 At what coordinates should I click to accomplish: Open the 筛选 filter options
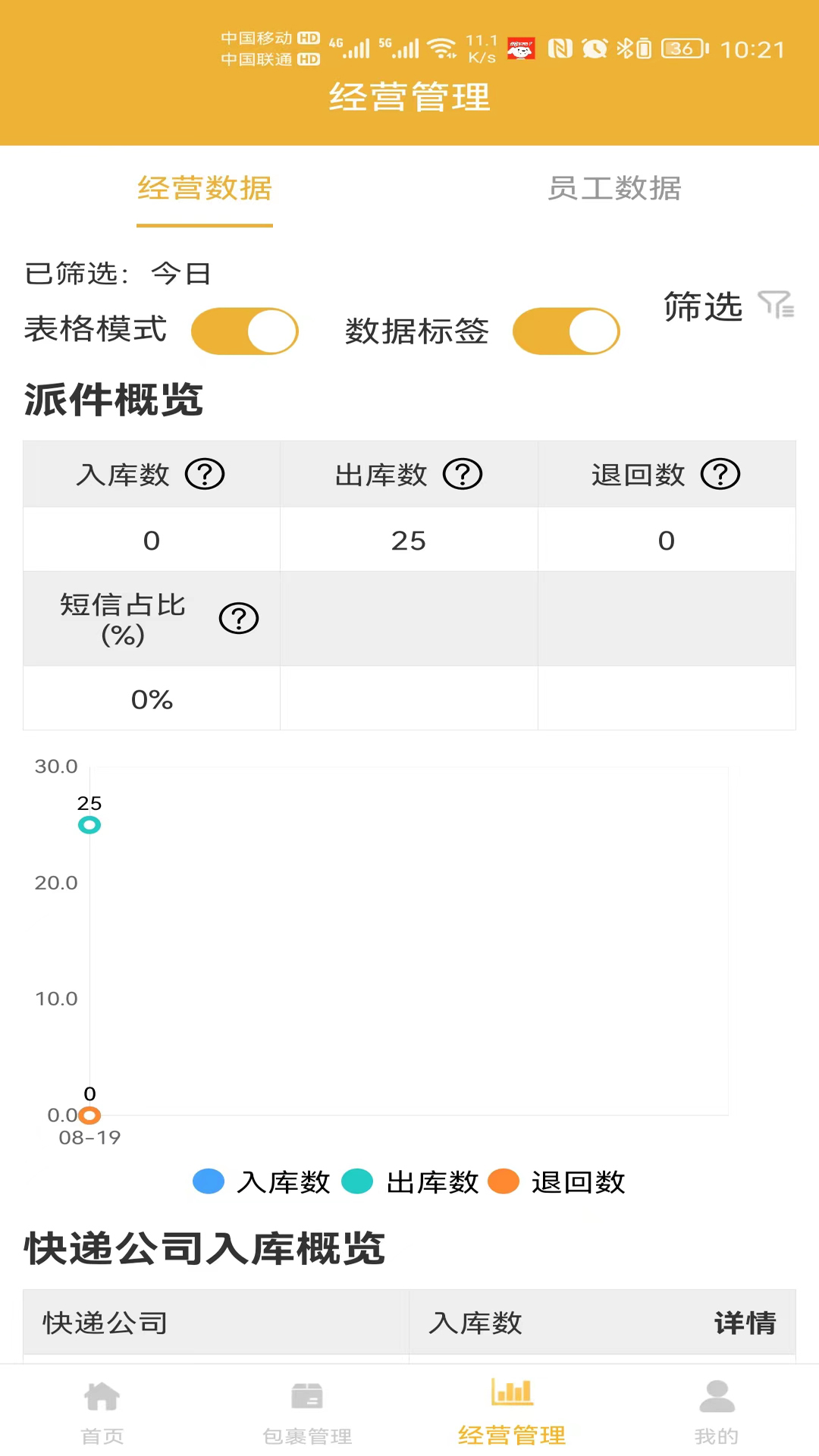coord(728,307)
